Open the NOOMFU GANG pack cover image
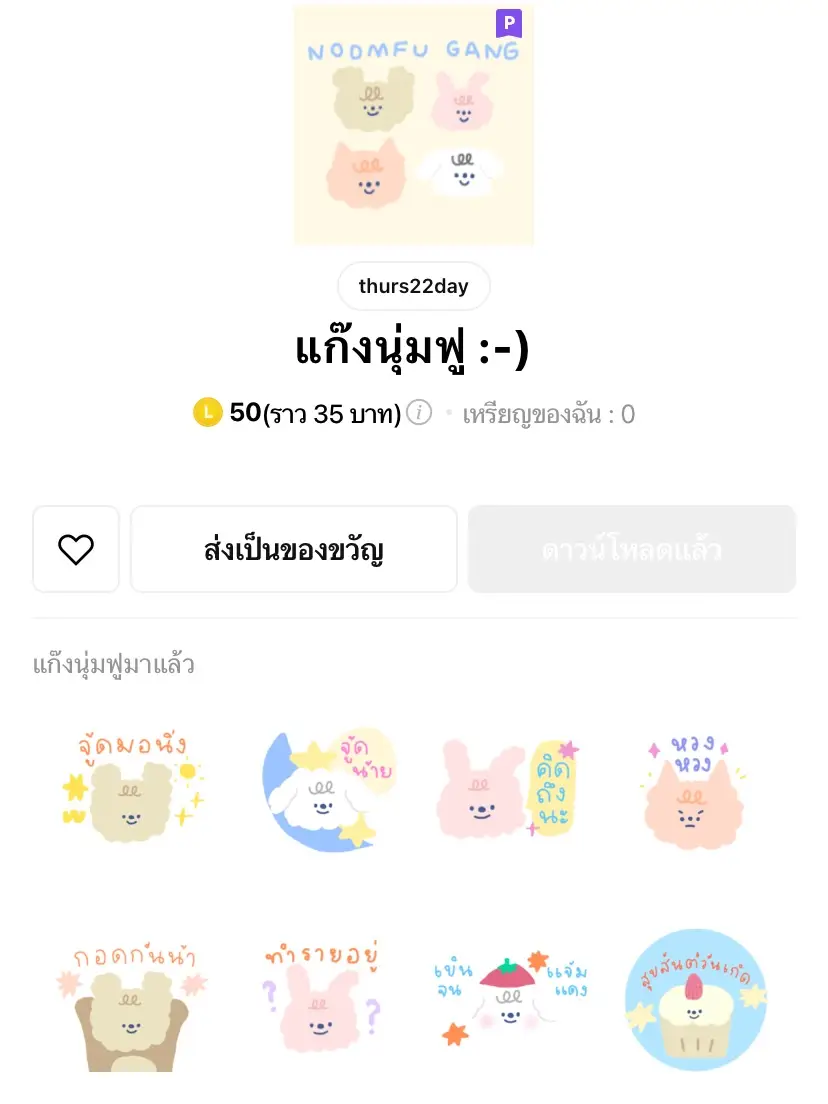This screenshot has width=828, height=1104. (x=413, y=124)
